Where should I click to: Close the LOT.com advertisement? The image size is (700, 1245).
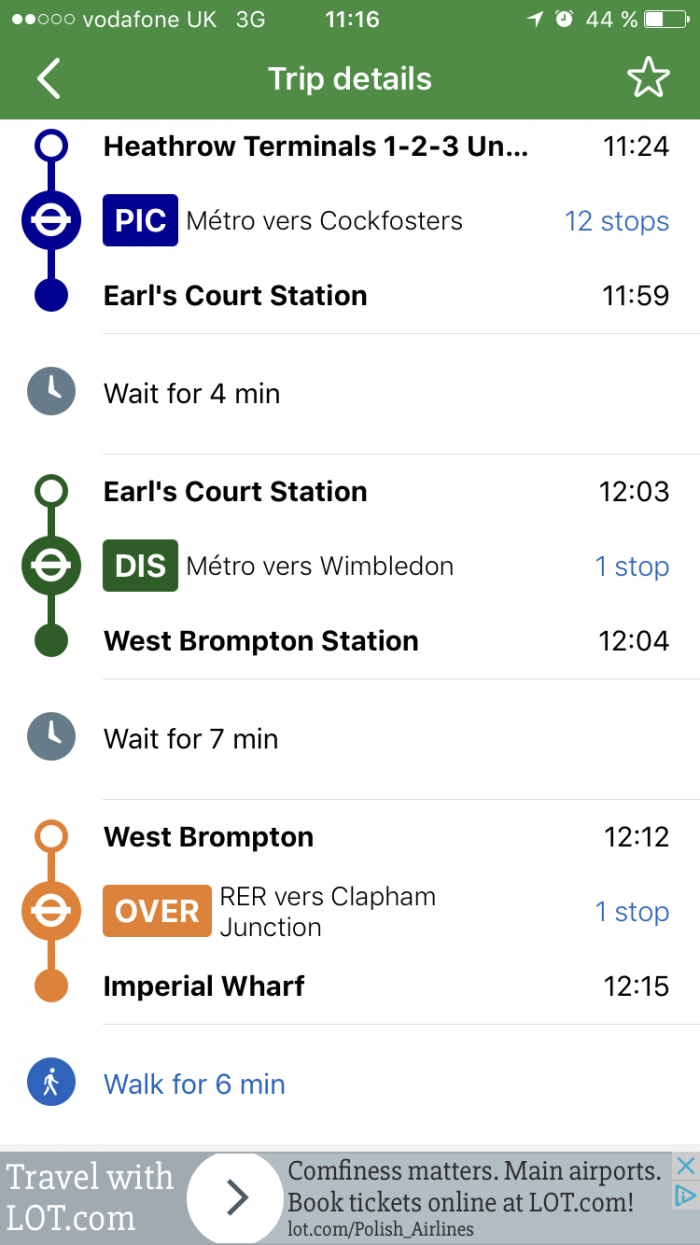[x=685, y=1165]
